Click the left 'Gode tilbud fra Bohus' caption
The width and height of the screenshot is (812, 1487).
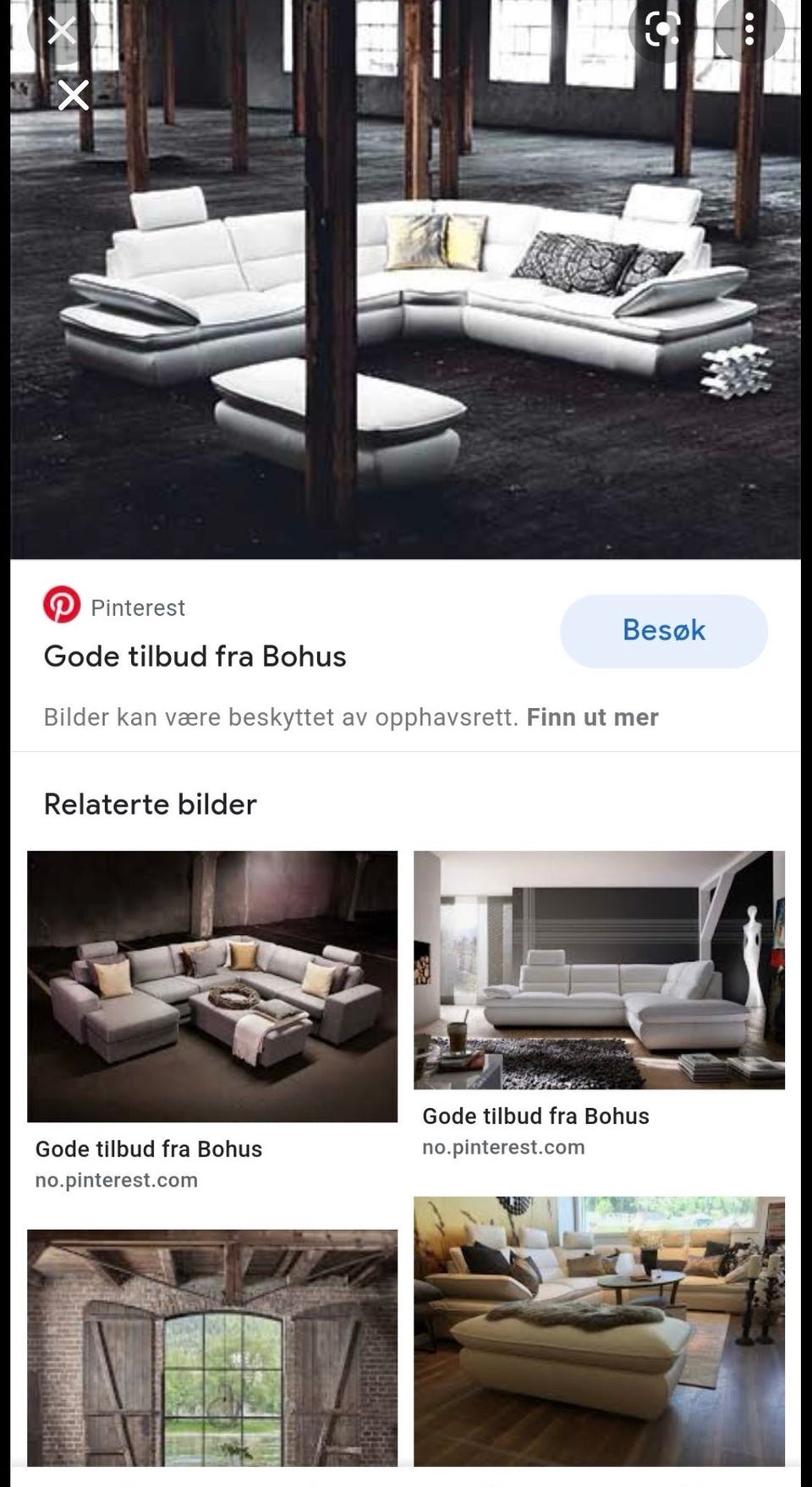tap(149, 1149)
